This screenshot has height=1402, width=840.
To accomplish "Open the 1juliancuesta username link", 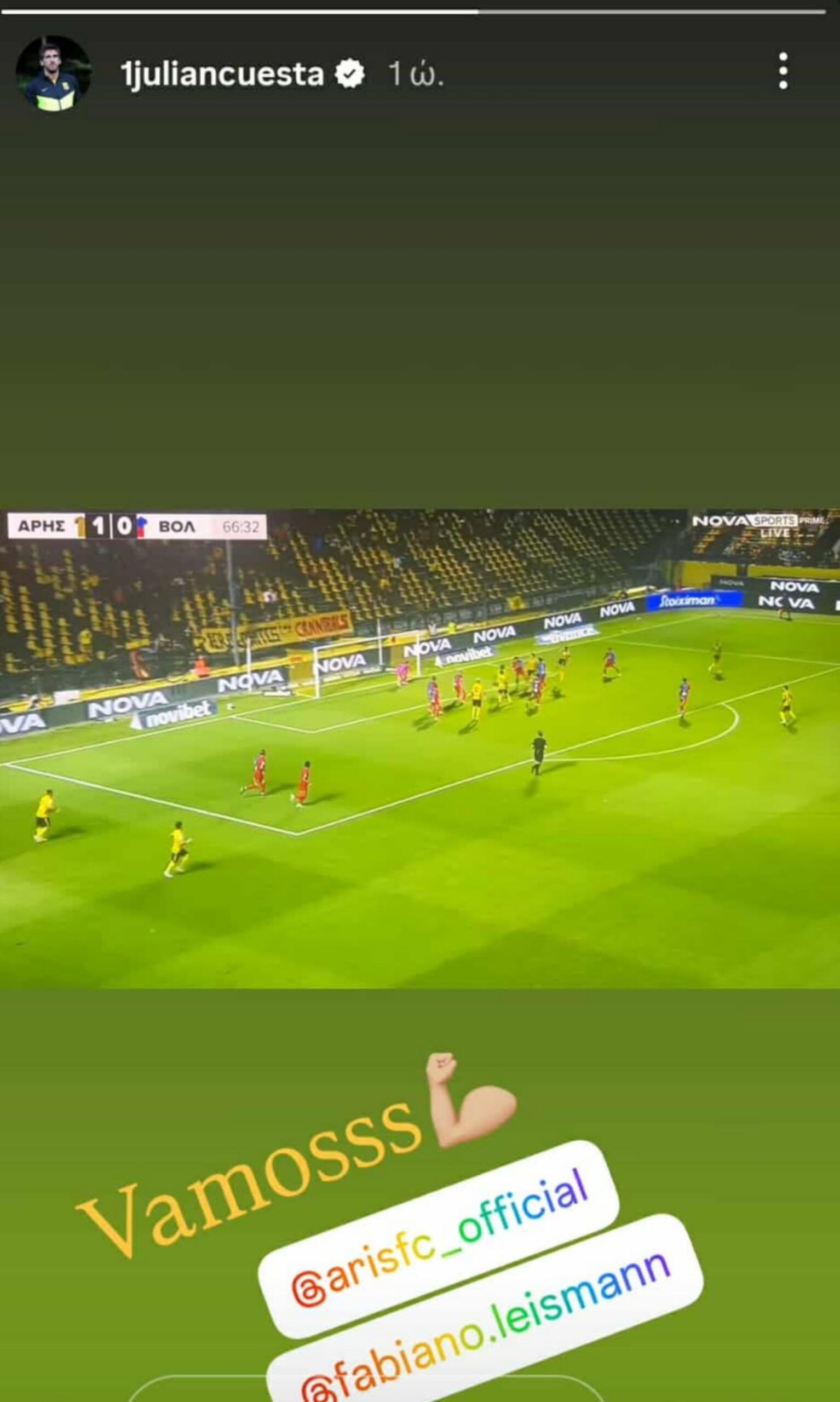I will coord(221,73).
